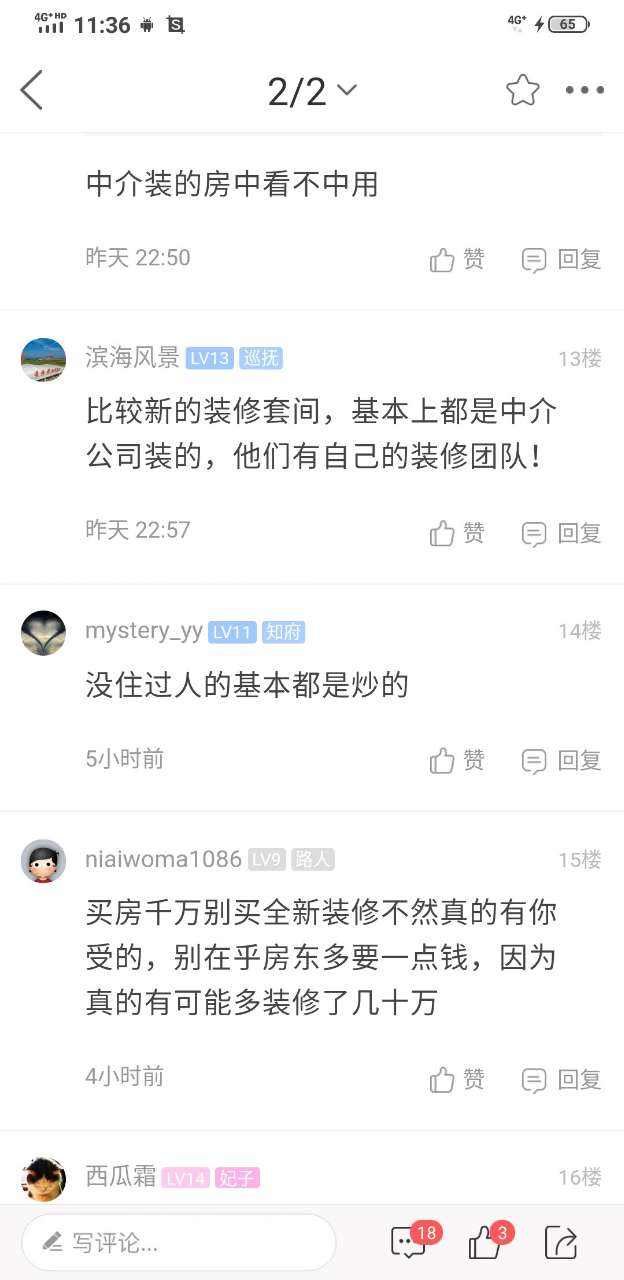
Task: Reply to mystery_yy's comment
Action: pyautogui.click(x=561, y=761)
